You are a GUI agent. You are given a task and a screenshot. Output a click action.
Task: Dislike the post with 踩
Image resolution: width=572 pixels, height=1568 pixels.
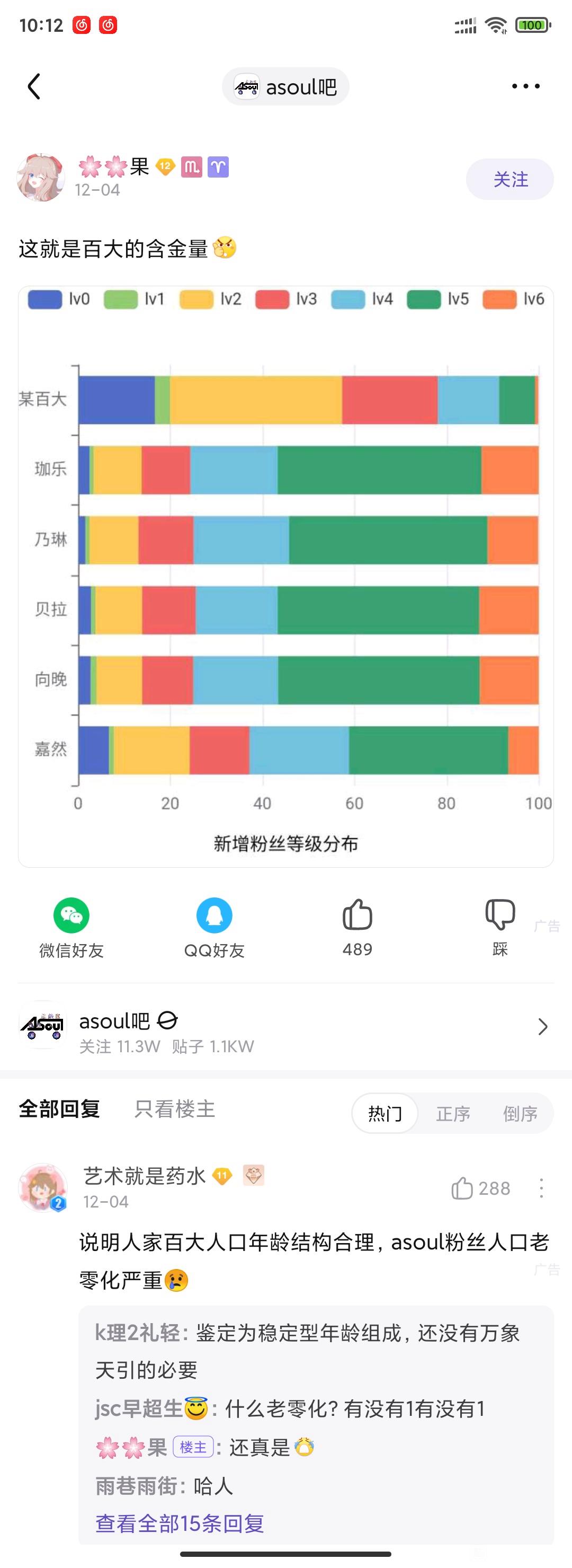[x=499, y=925]
